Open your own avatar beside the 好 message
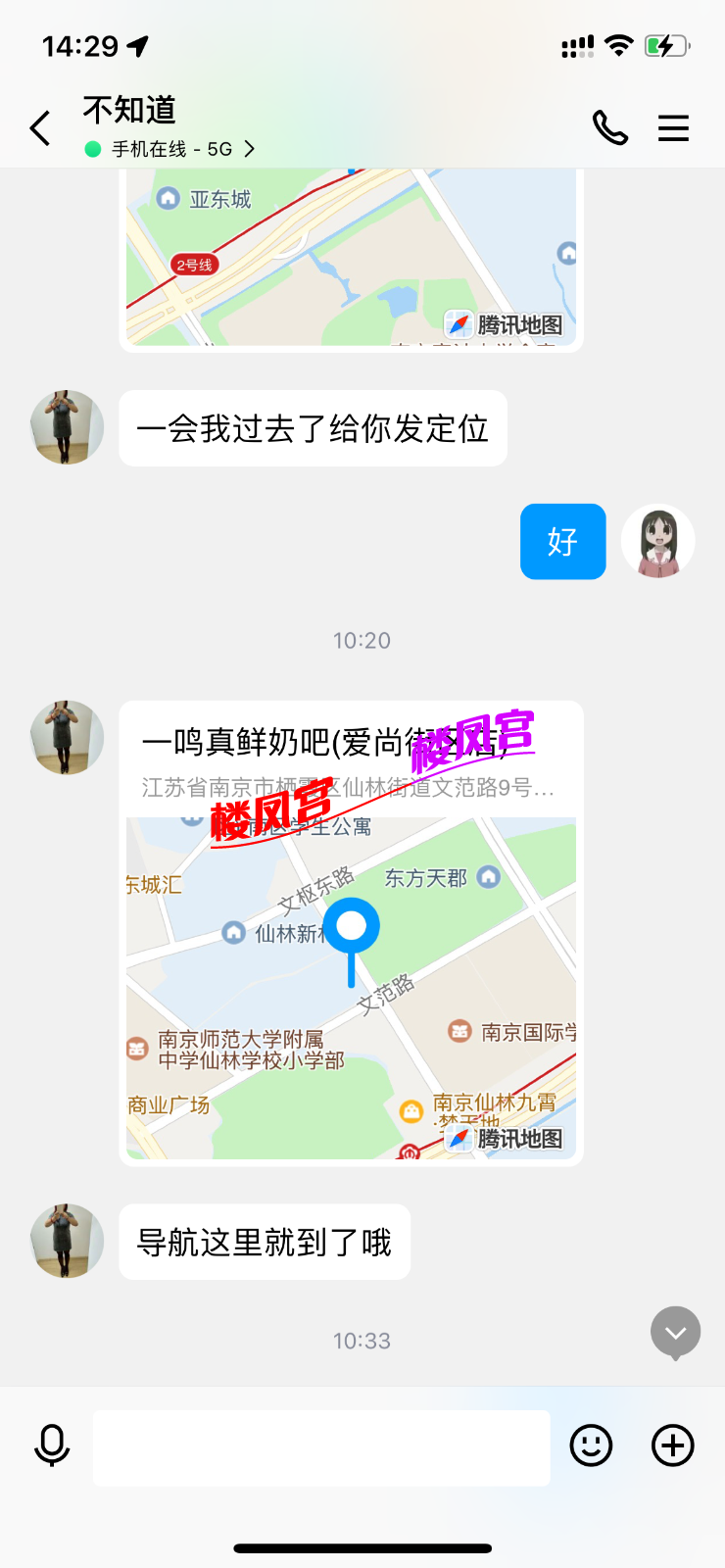725x1568 pixels. 657,541
